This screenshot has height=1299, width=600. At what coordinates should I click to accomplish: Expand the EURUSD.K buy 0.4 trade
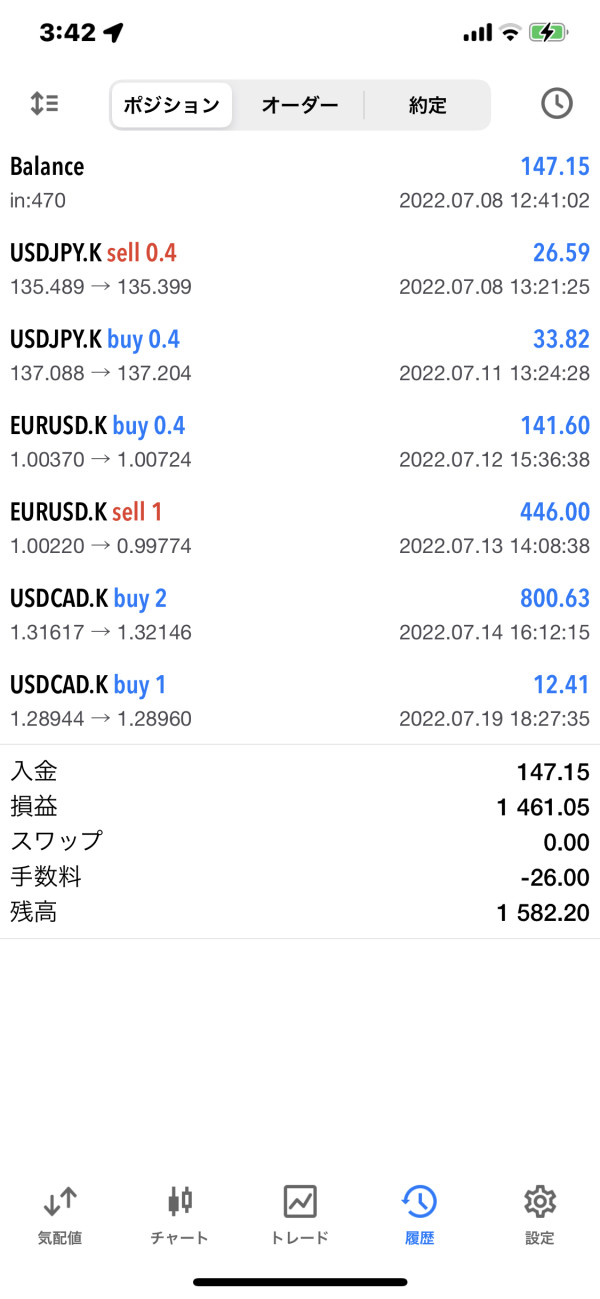[x=300, y=442]
